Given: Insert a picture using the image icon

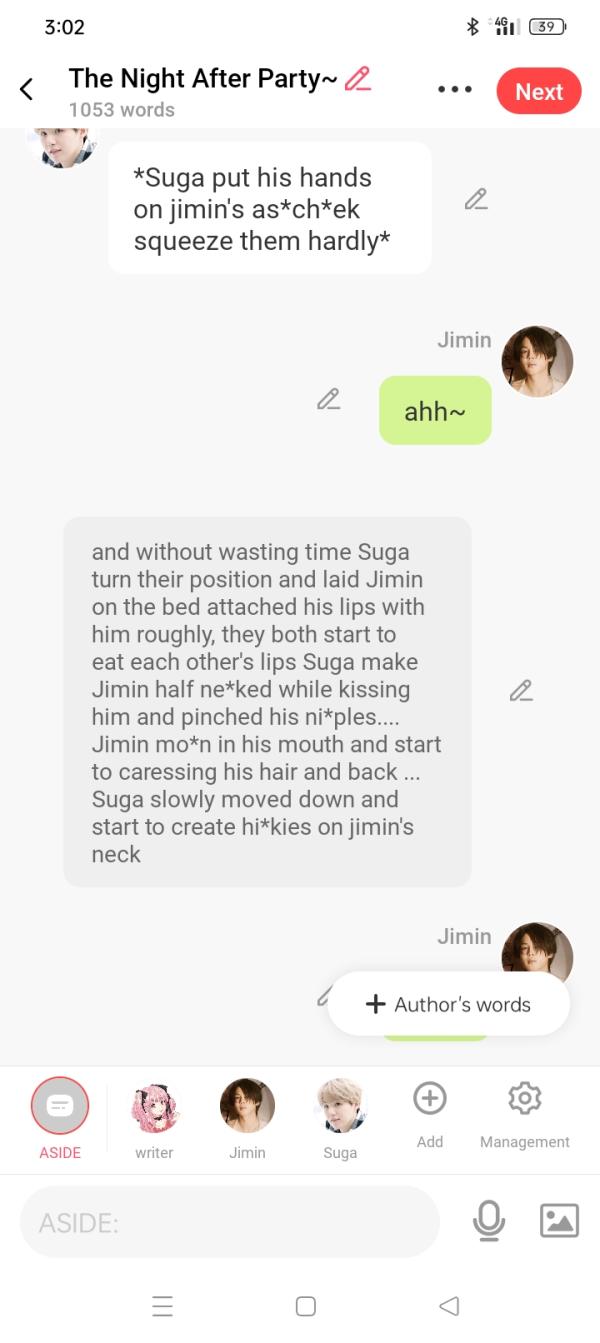Looking at the screenshot, I should tap(559, 1221).
